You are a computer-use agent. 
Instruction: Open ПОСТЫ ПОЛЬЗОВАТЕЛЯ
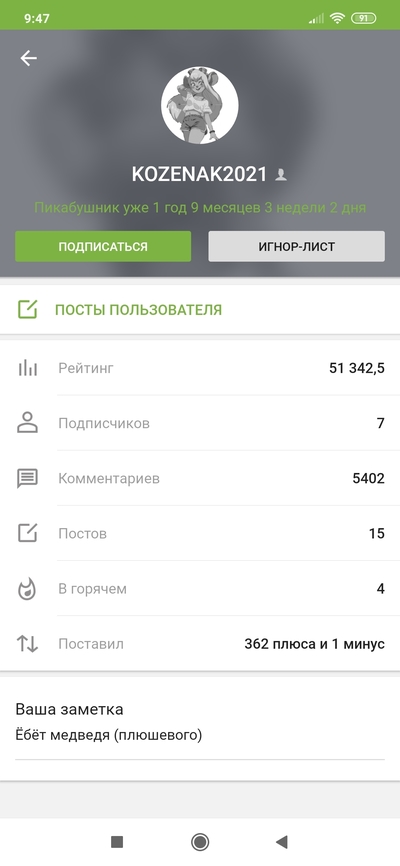pos(200,309)
